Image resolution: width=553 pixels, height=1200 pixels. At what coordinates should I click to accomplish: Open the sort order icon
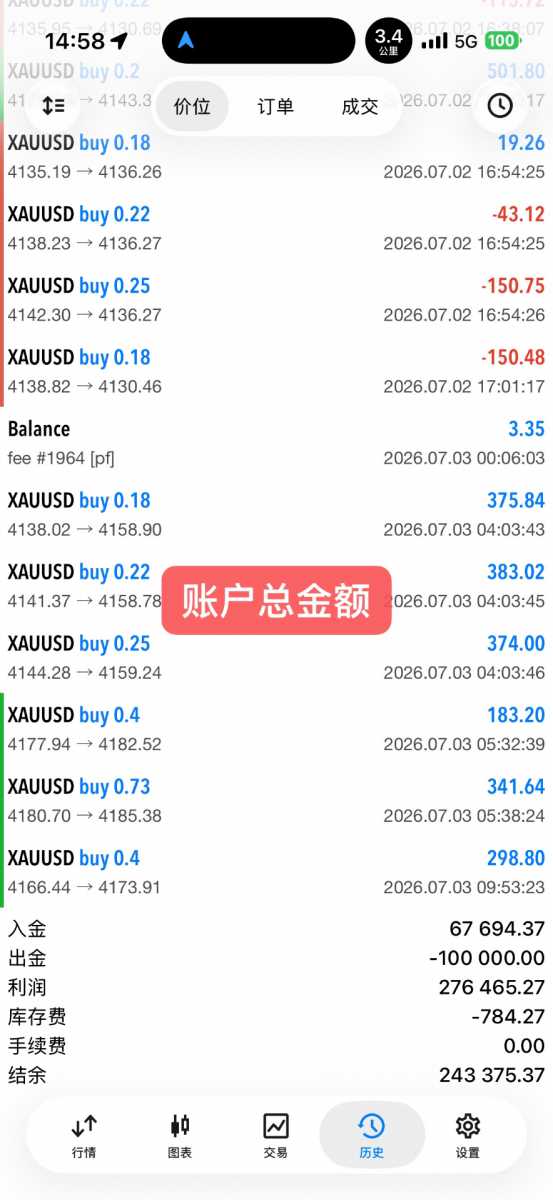coord(53,106)
